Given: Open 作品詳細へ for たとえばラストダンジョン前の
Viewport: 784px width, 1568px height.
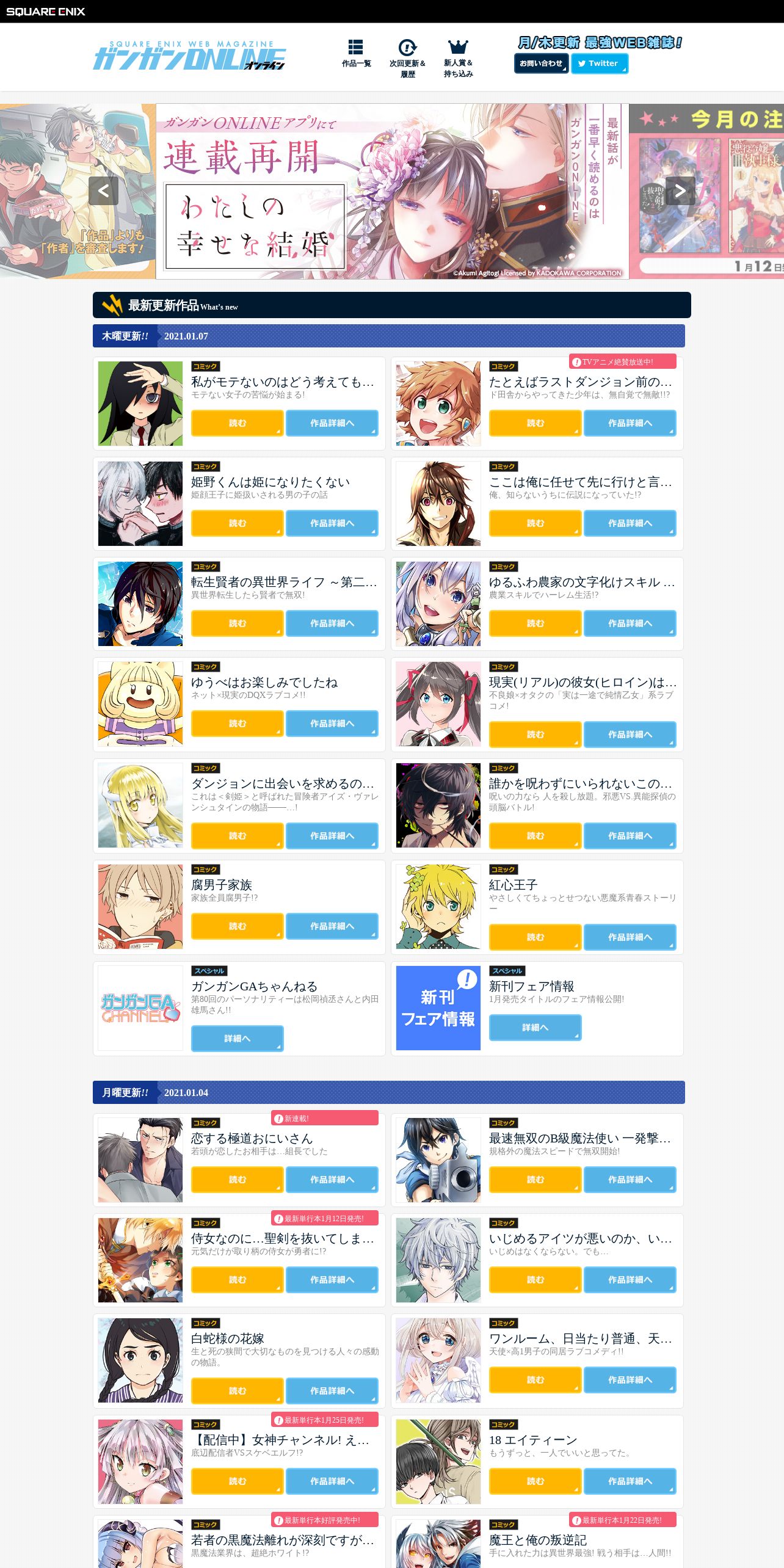Looking at the screenshot, I should pyautogui.click(x=630, y=423).
